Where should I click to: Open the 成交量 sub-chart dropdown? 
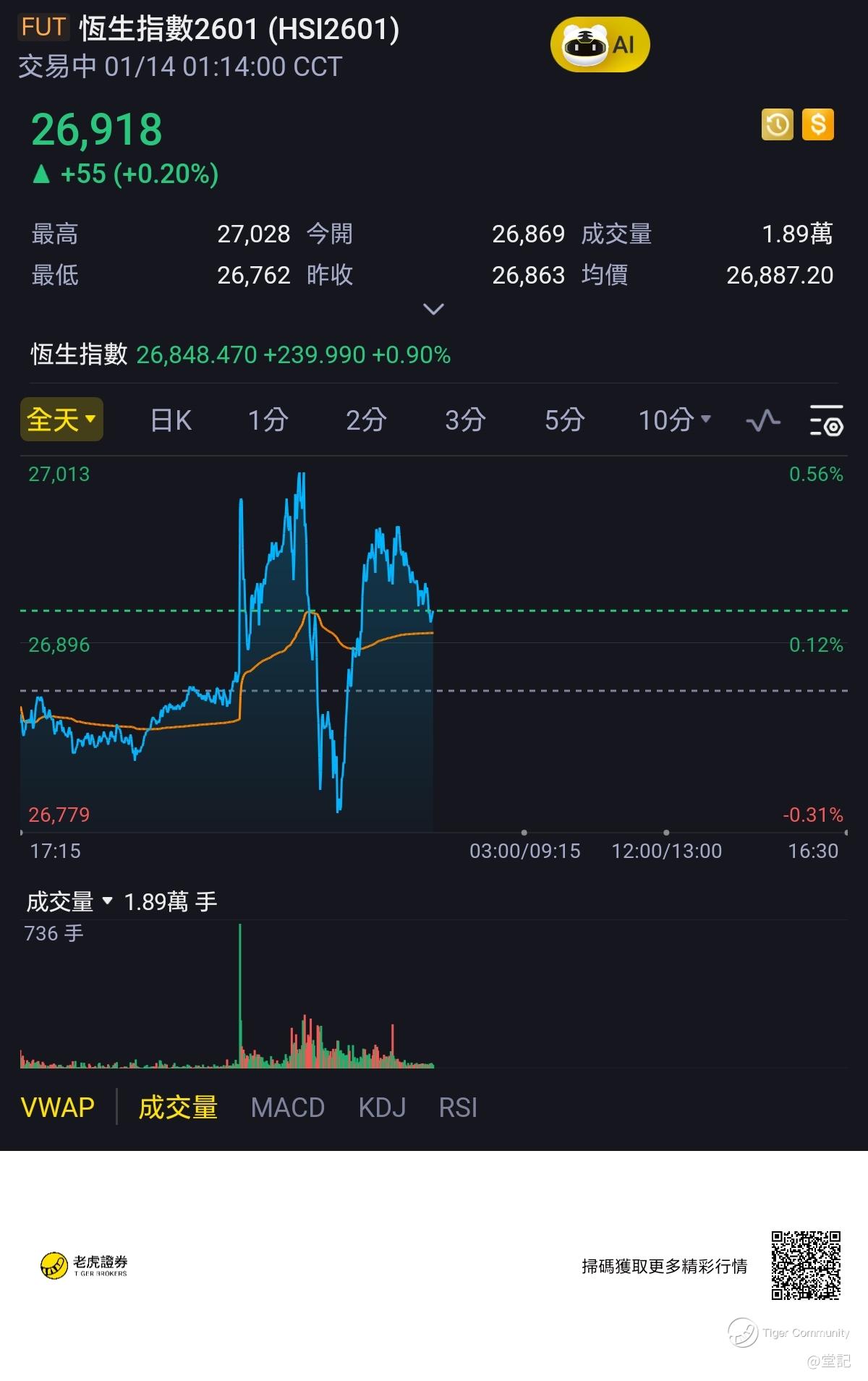click(69, 901)
